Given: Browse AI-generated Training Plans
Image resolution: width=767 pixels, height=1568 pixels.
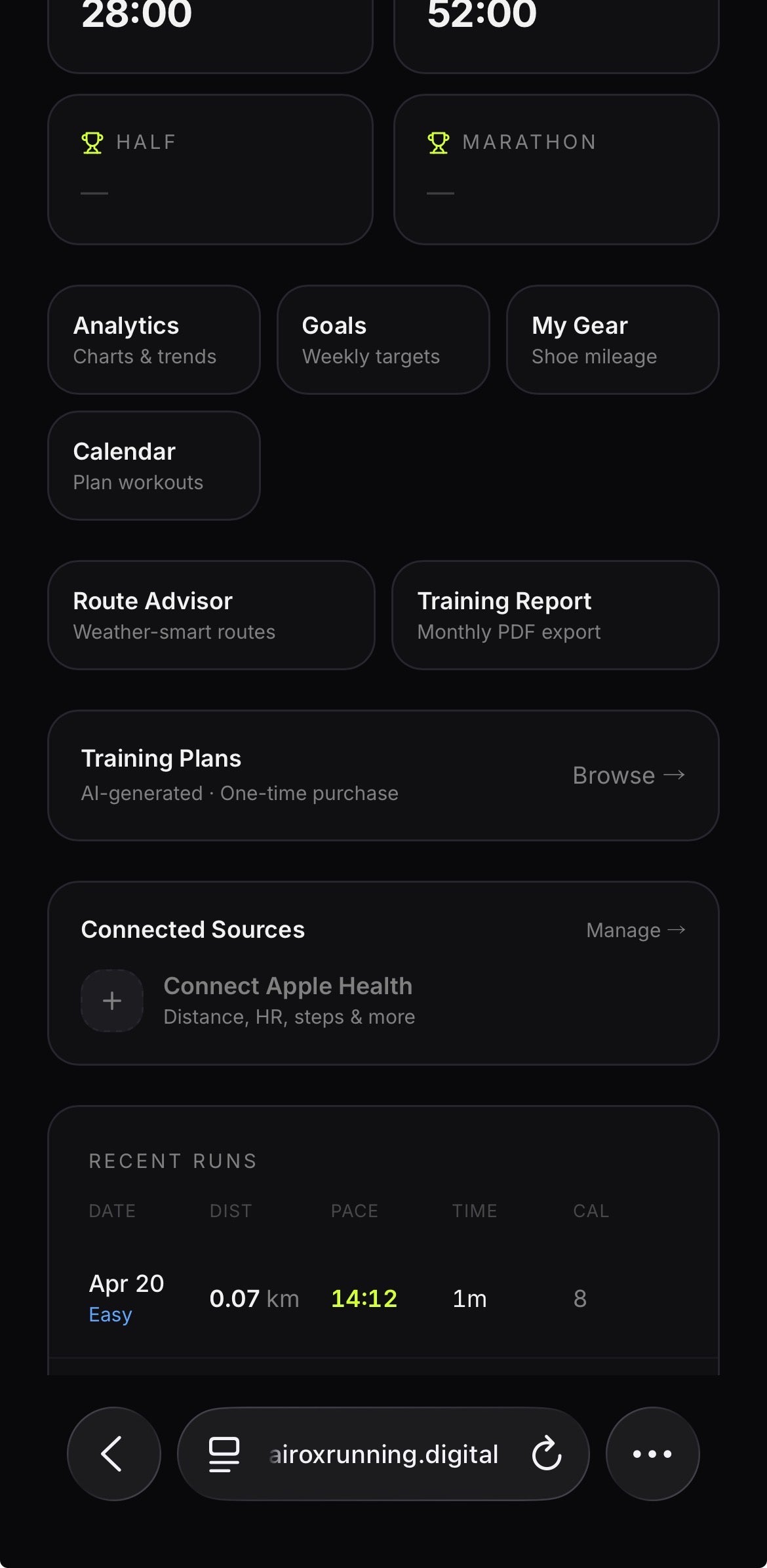Looking at the screenshot, I should [x=628, y=775].
